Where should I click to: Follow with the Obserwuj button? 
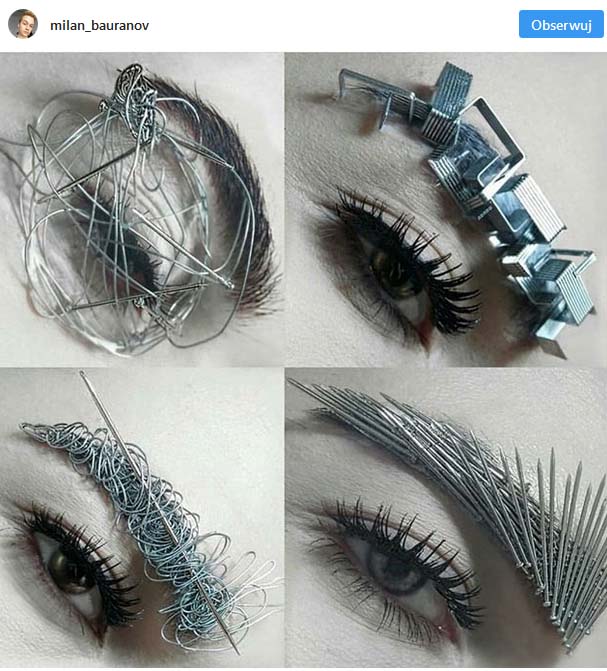pyautogui.click(x=561, y=24)
